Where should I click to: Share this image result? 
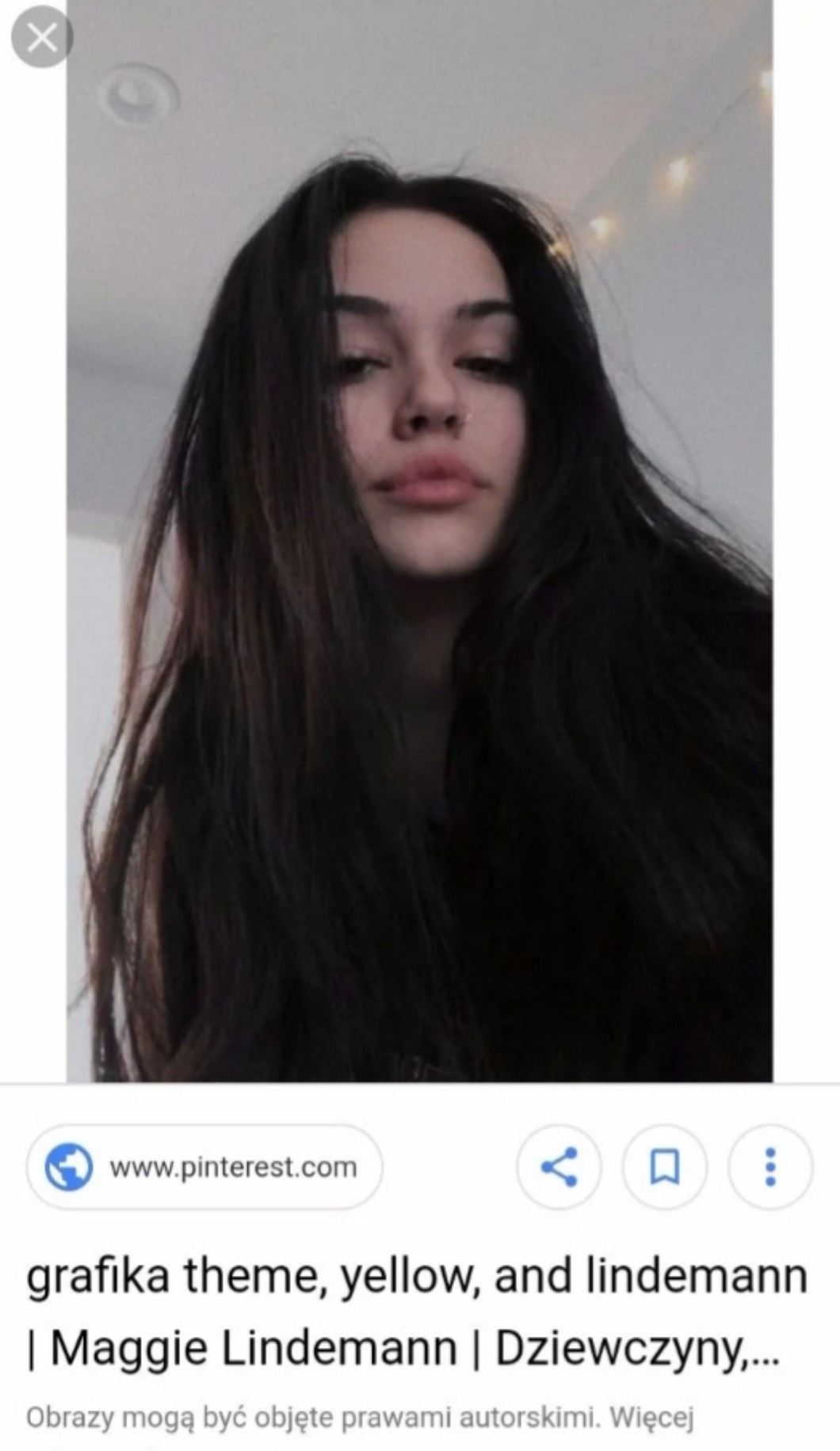point(559,1167)
